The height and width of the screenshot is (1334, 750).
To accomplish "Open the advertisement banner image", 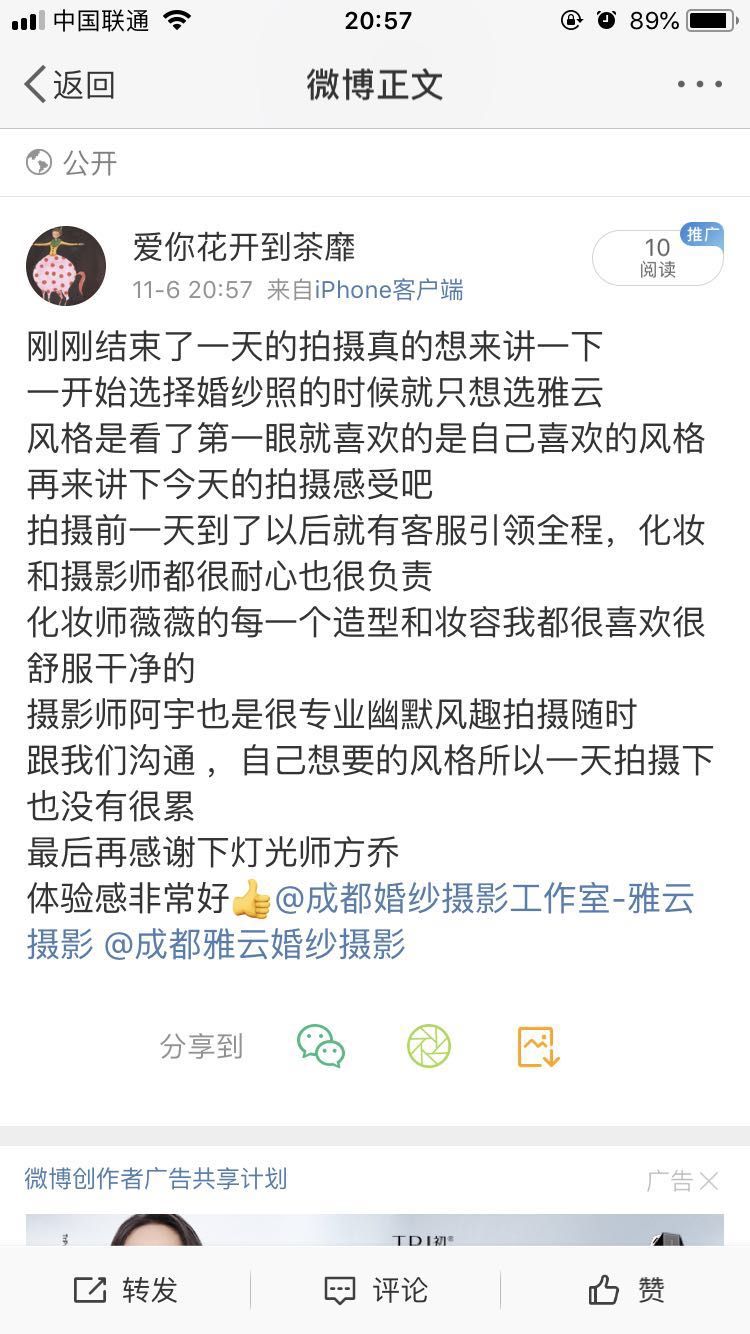I will [x=374, y=1230].
